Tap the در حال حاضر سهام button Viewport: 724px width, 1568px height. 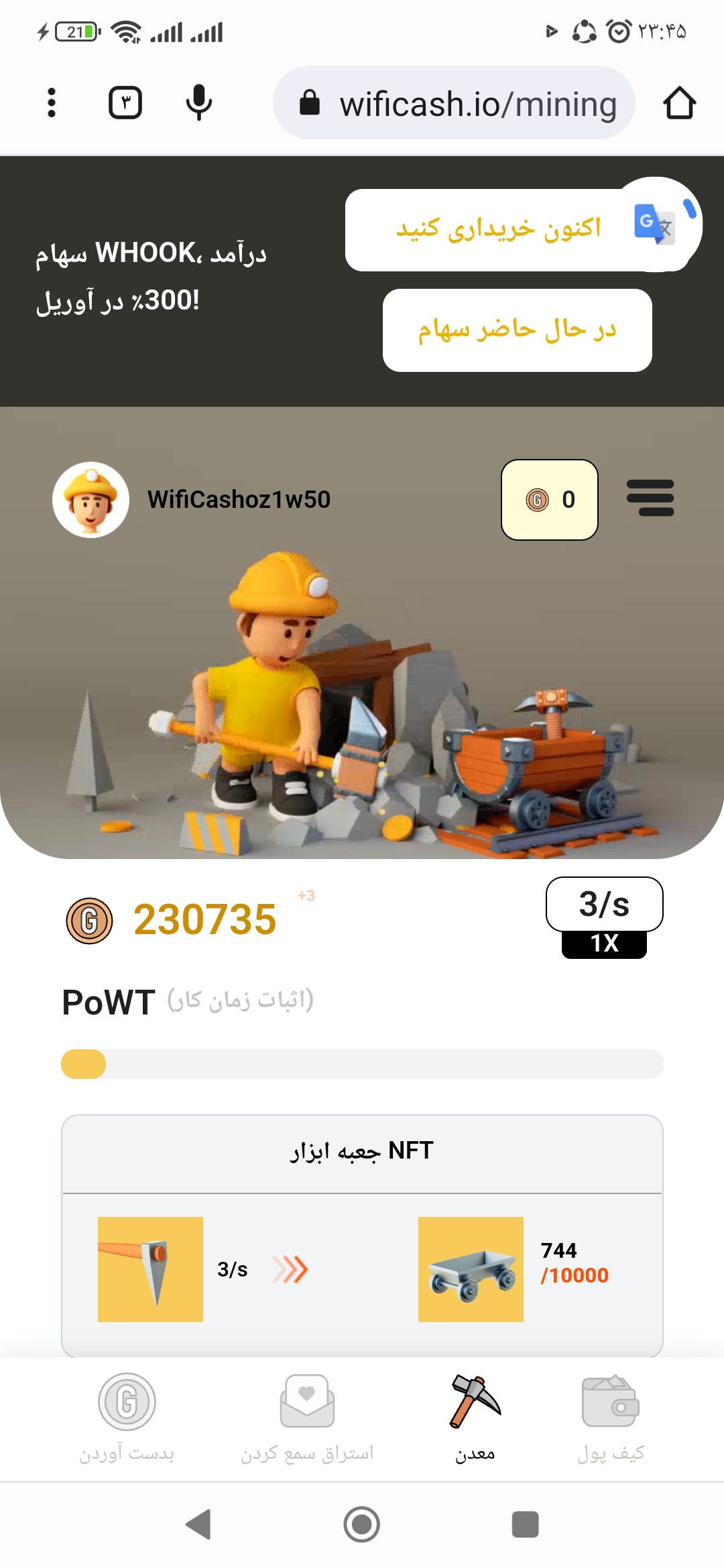click(517, 330)
